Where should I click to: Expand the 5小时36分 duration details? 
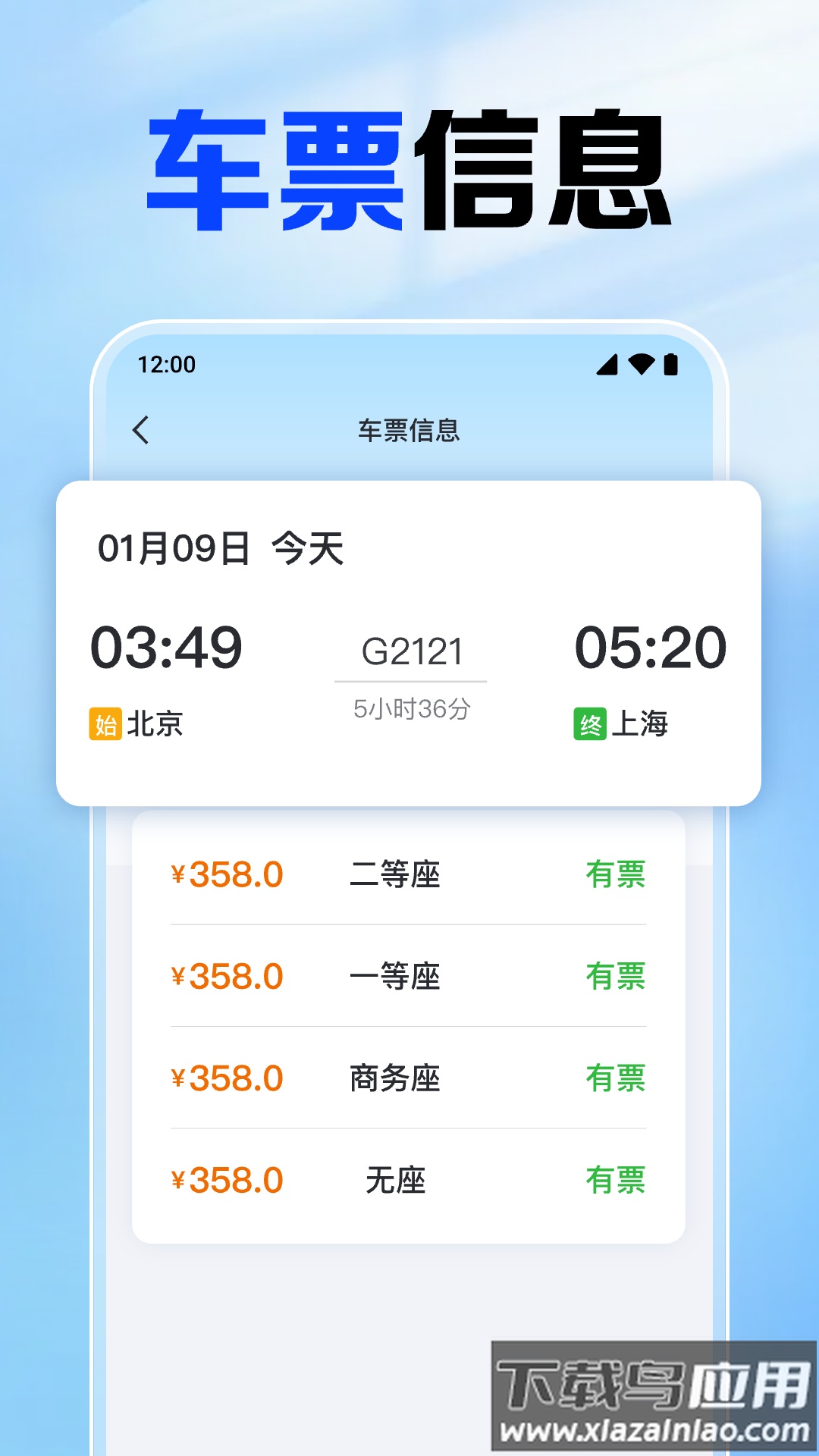(x=410, y=708)
